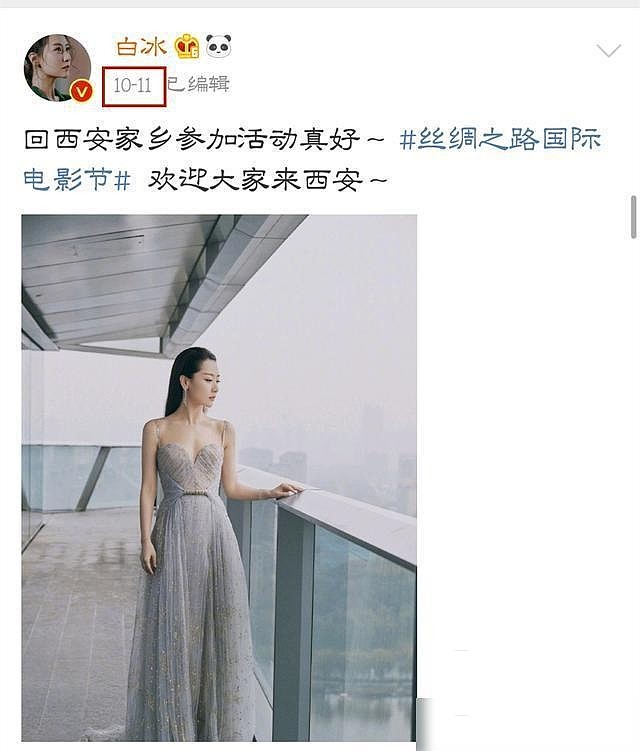
Task: Open 白冰's profile avatar
Action: 57,67
